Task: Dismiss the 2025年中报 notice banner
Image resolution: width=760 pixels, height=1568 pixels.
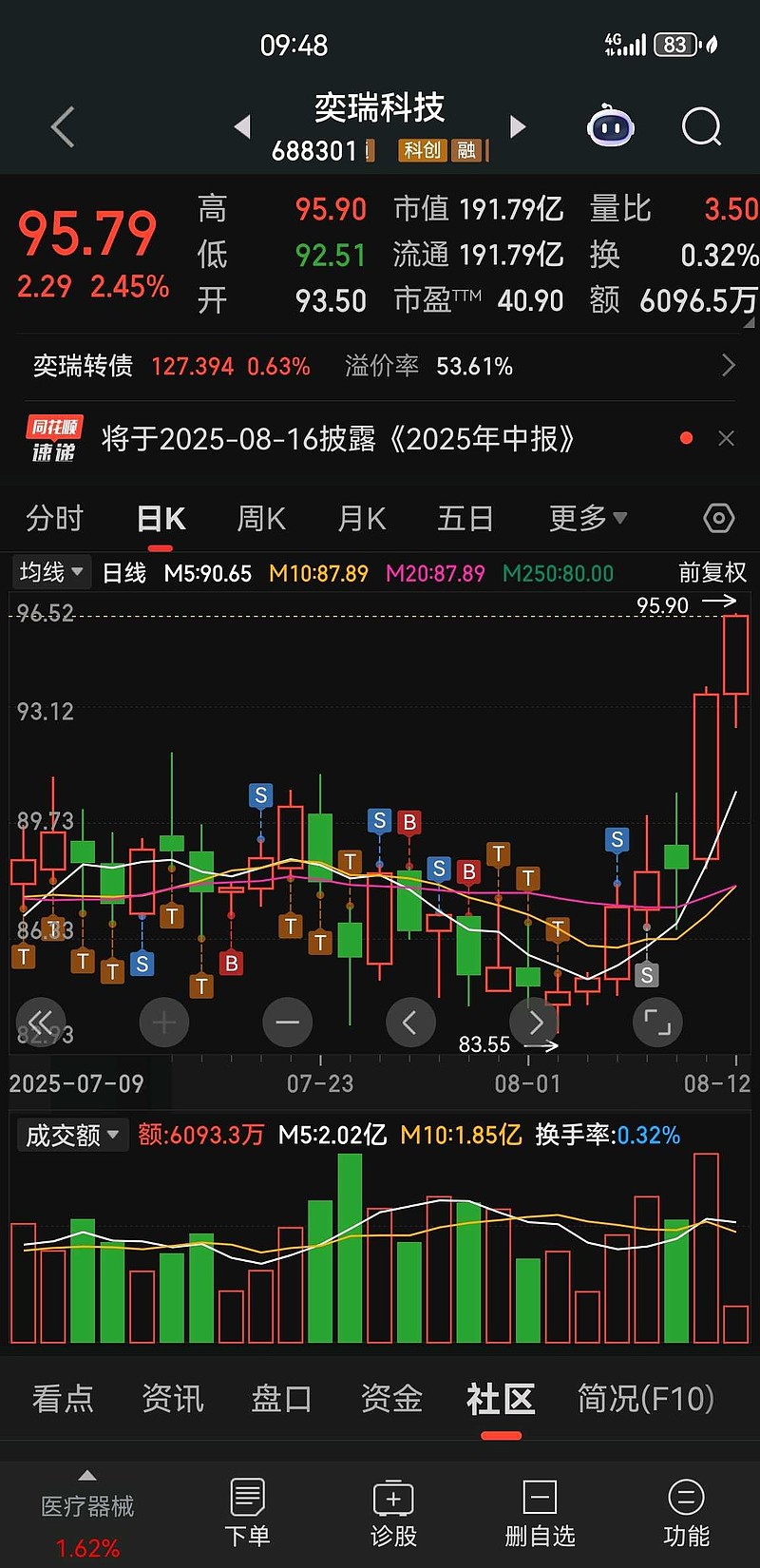Action: 727,438
